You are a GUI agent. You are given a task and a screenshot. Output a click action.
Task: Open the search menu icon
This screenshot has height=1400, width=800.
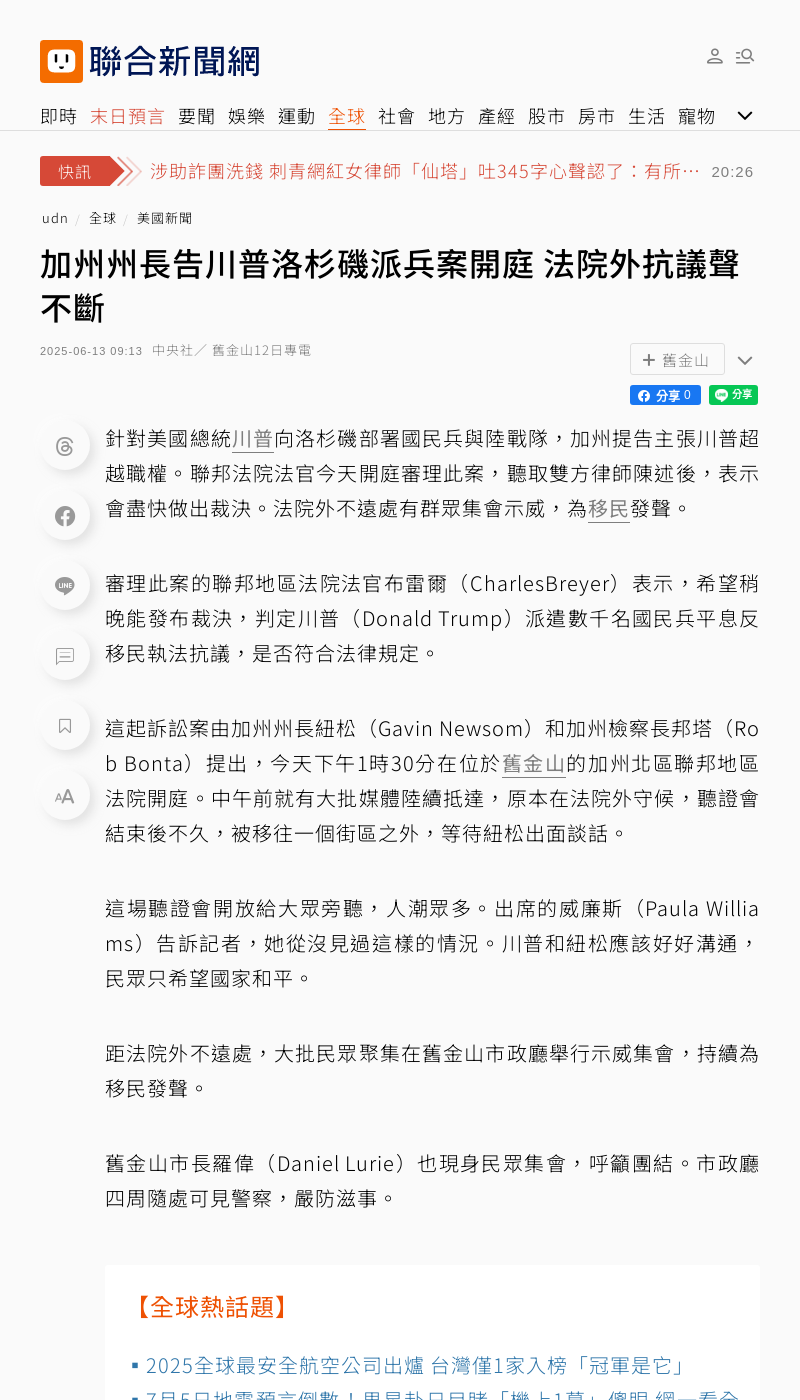pos(745,56)
